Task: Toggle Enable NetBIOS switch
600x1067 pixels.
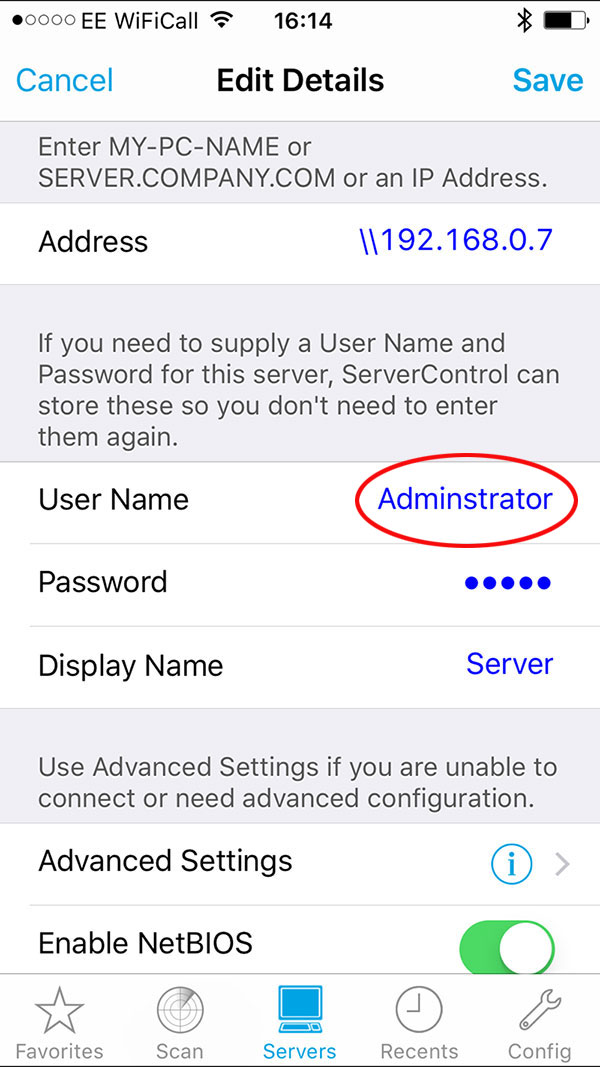Action: [x=507, y=945]
